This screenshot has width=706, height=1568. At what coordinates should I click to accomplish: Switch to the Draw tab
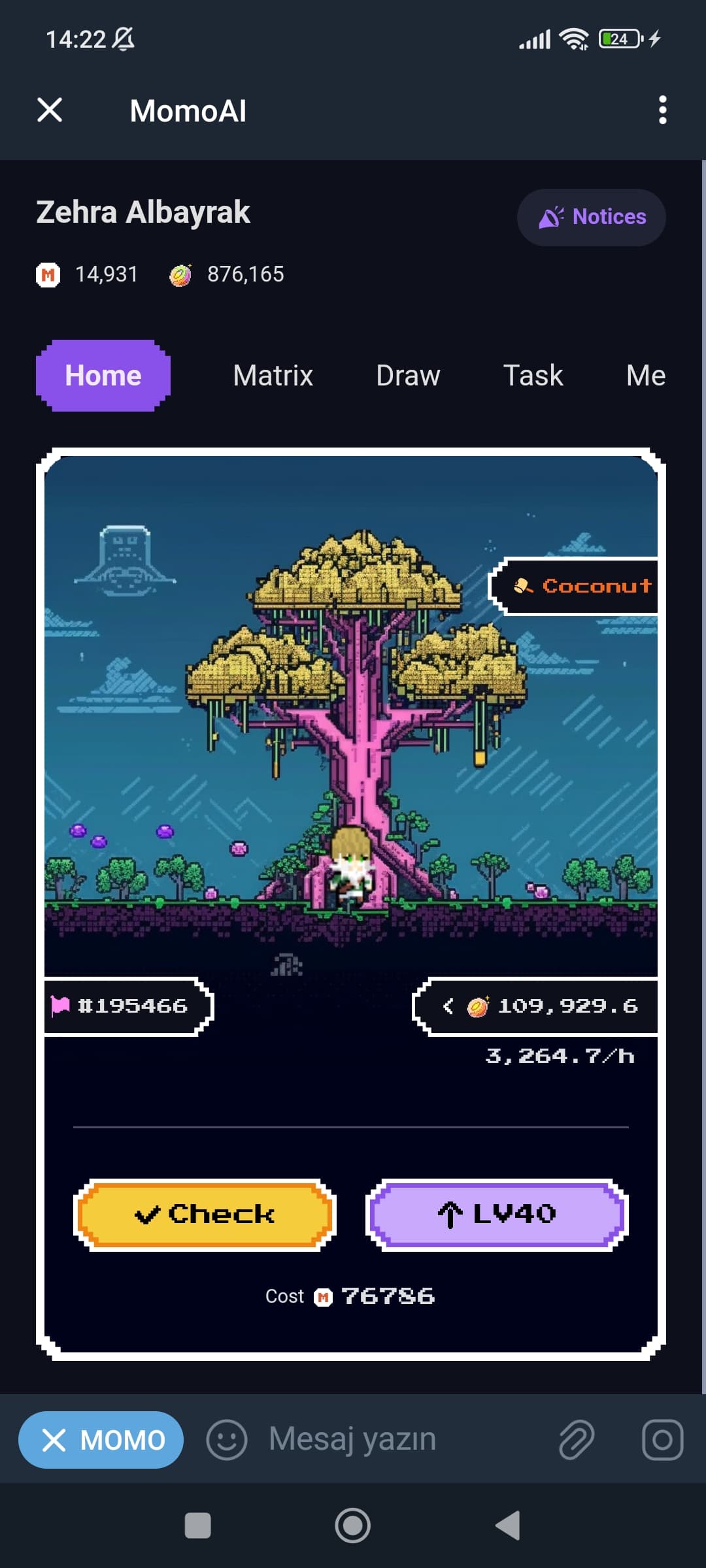408,376
